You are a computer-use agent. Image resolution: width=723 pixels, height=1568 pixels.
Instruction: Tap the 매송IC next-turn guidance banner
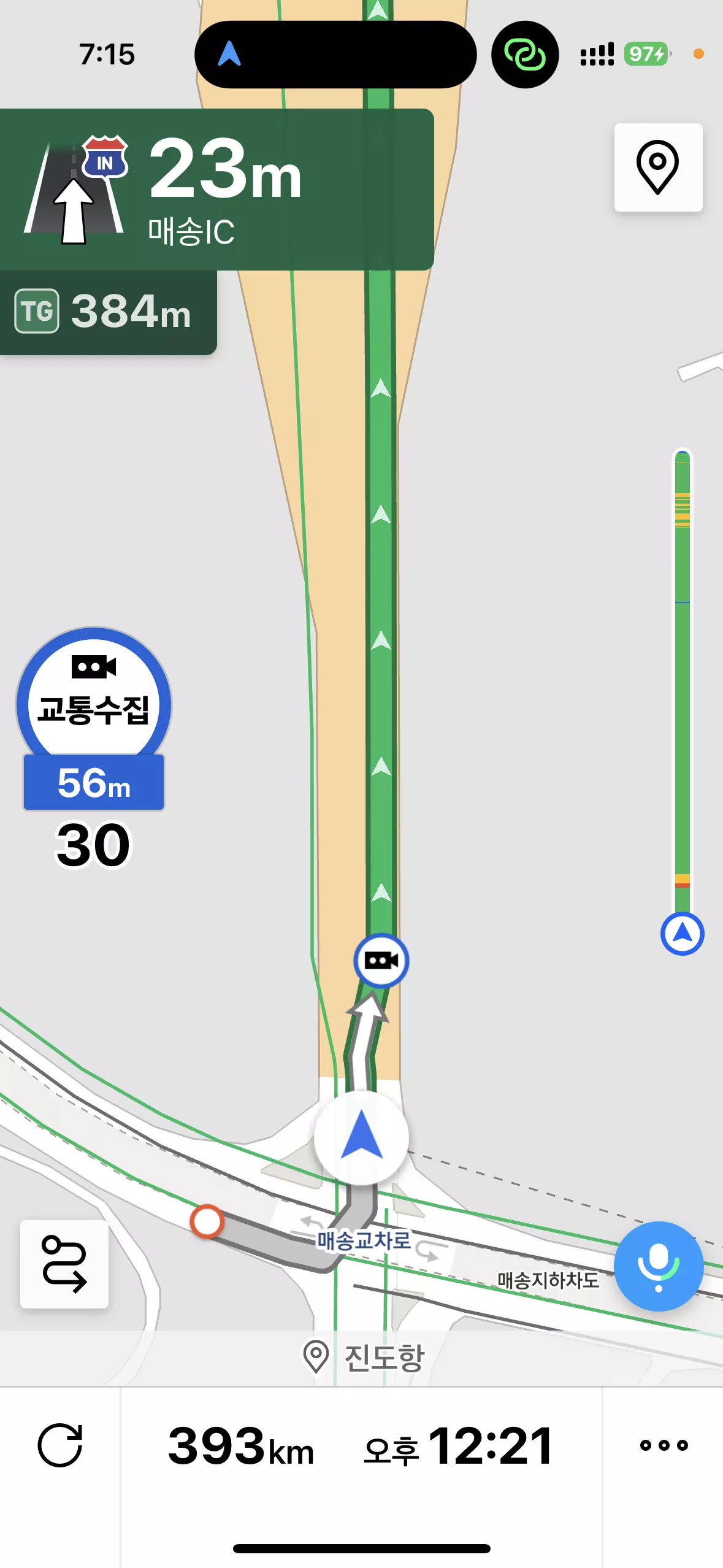point(216,190)
